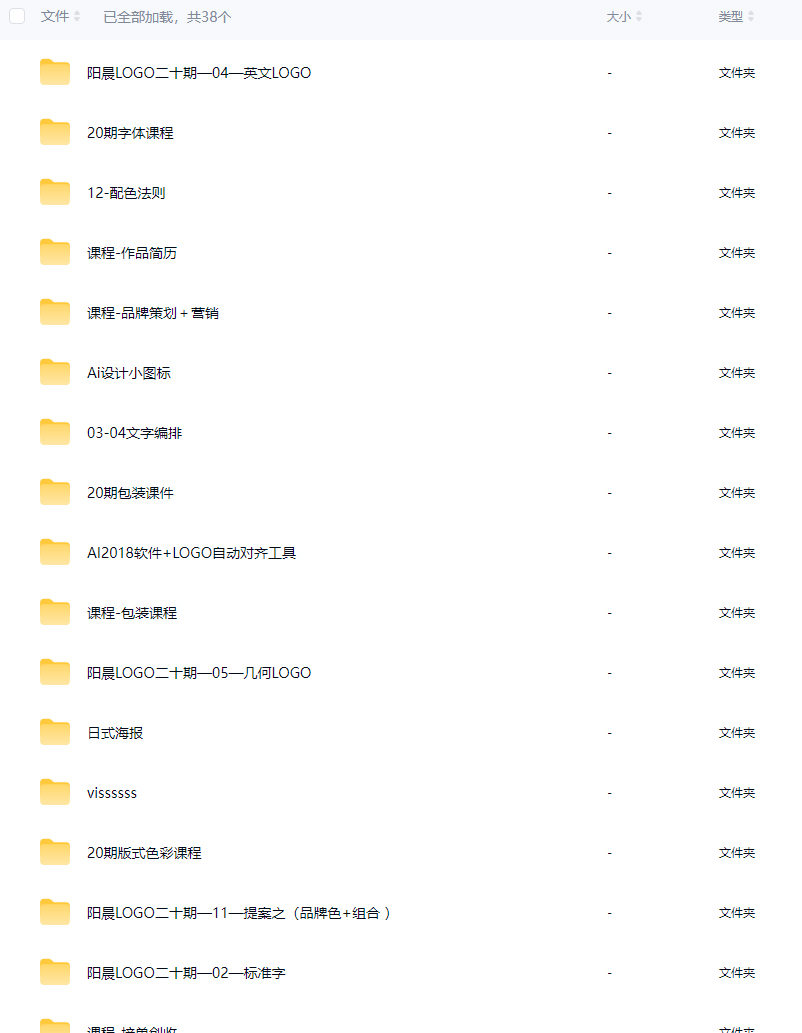Open folder 阳晨LOGO二十期—05—几何LOGO
Viewport: 802px width, 1033px height.
198,673
